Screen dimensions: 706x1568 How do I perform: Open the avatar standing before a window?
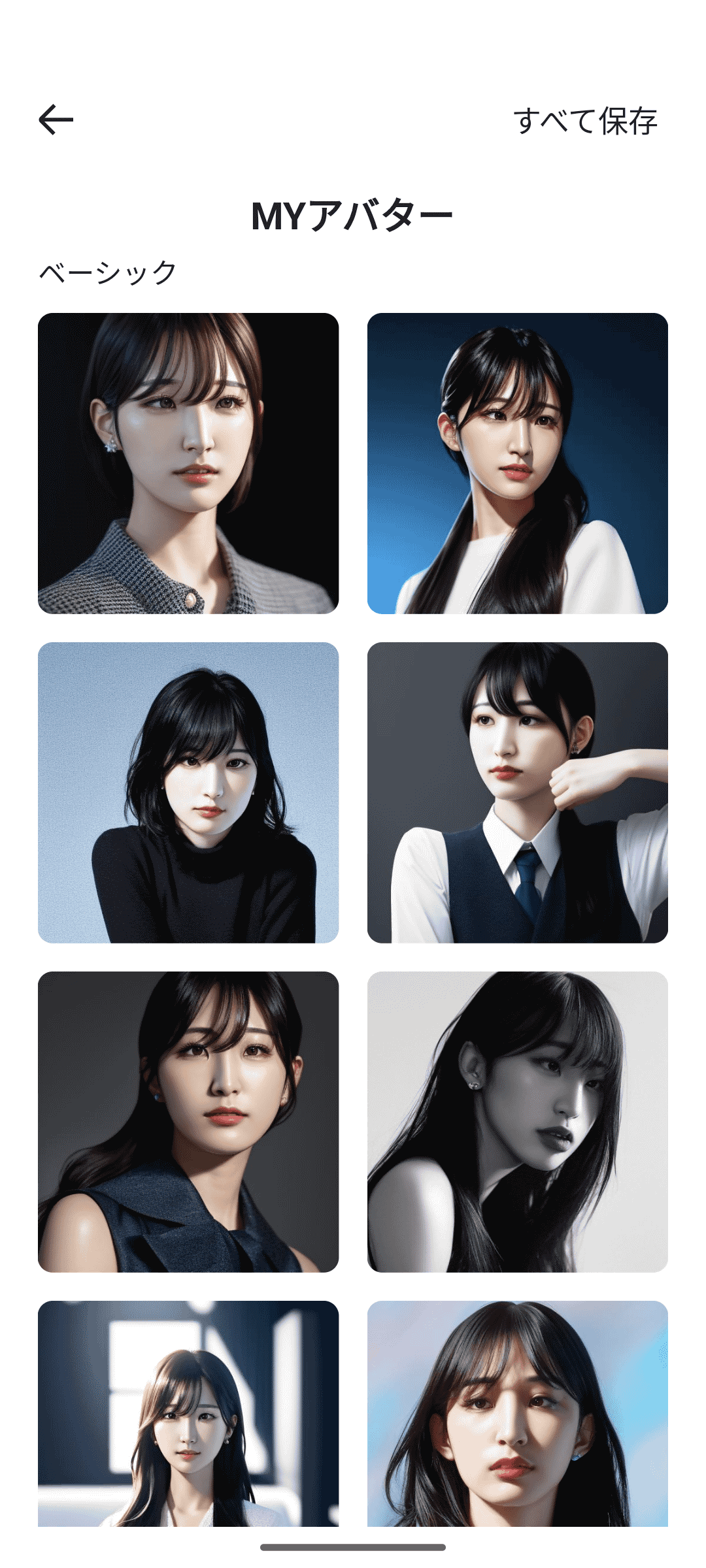pos(188,1413)
